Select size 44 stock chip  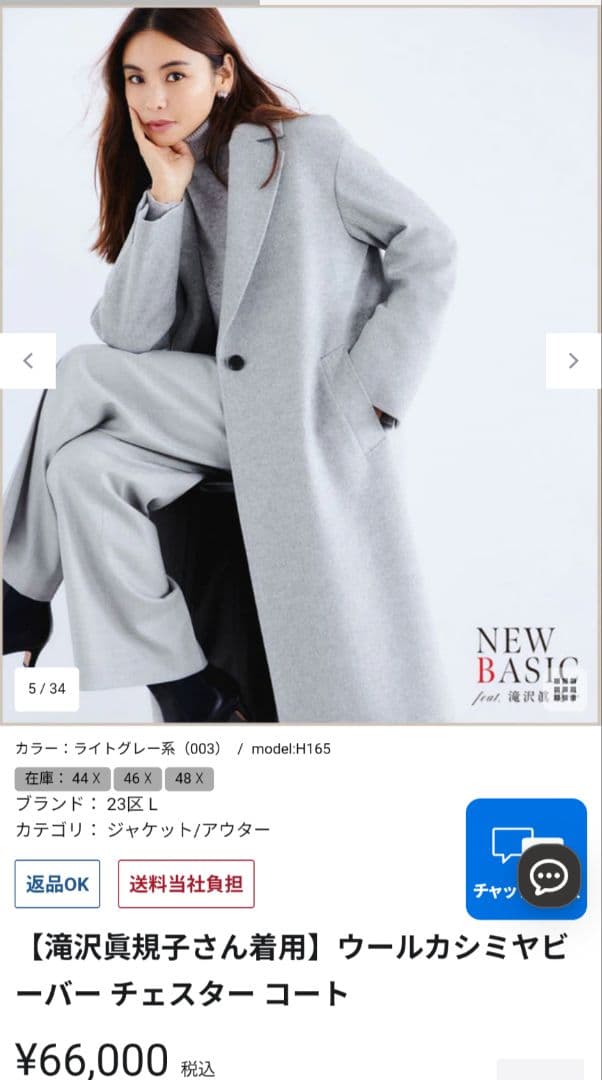coord(86,778)
